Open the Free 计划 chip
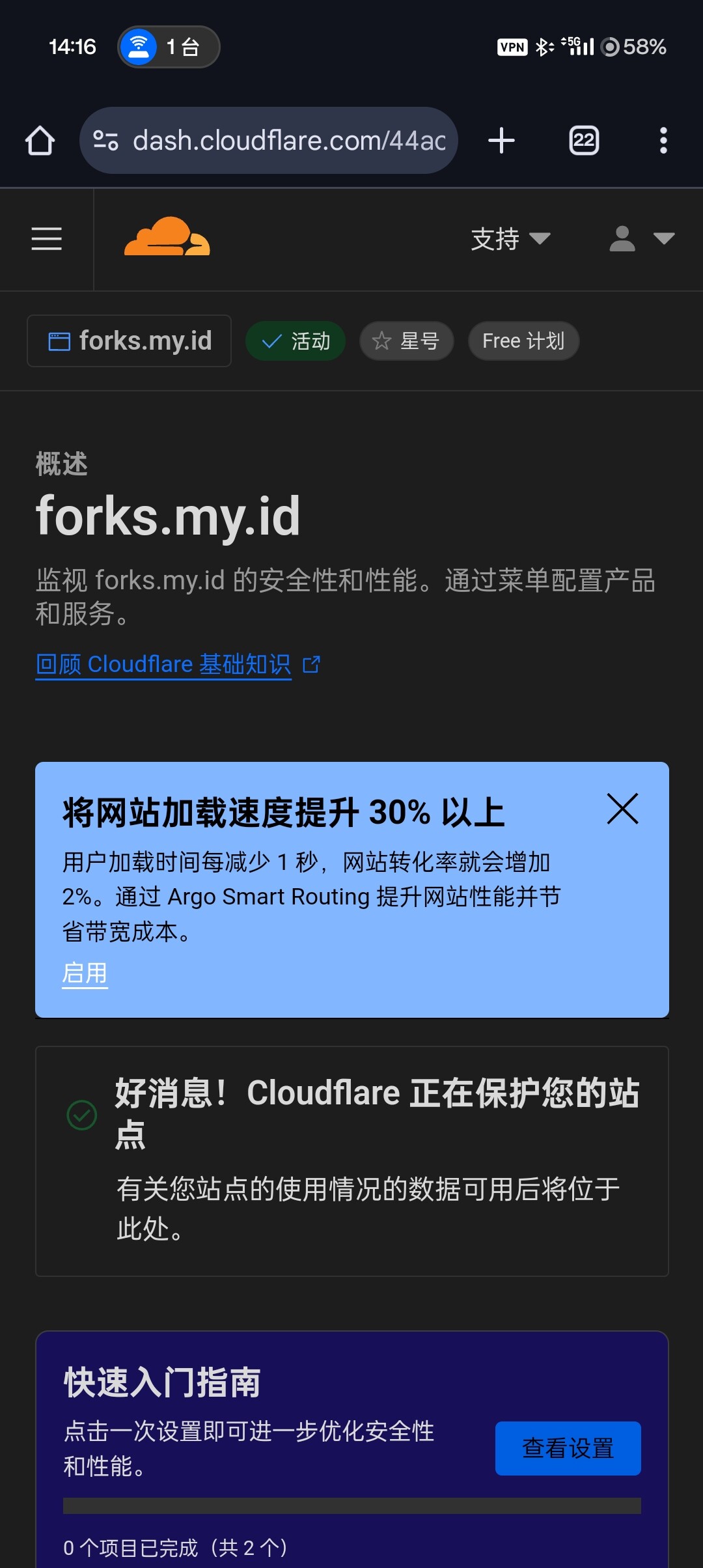 coord(523,341)
